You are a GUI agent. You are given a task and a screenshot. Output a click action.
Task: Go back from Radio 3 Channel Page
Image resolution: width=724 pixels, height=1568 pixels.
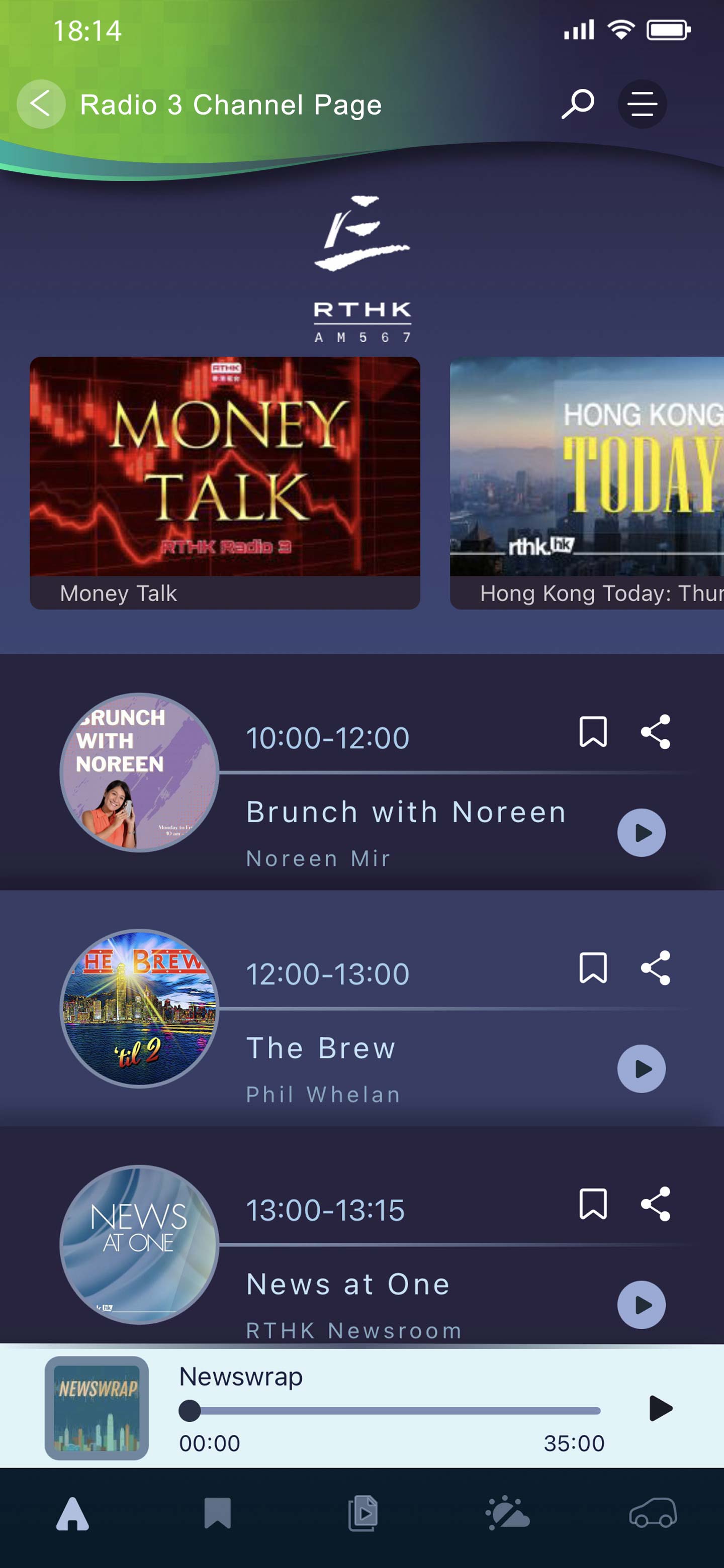[40, 104]
